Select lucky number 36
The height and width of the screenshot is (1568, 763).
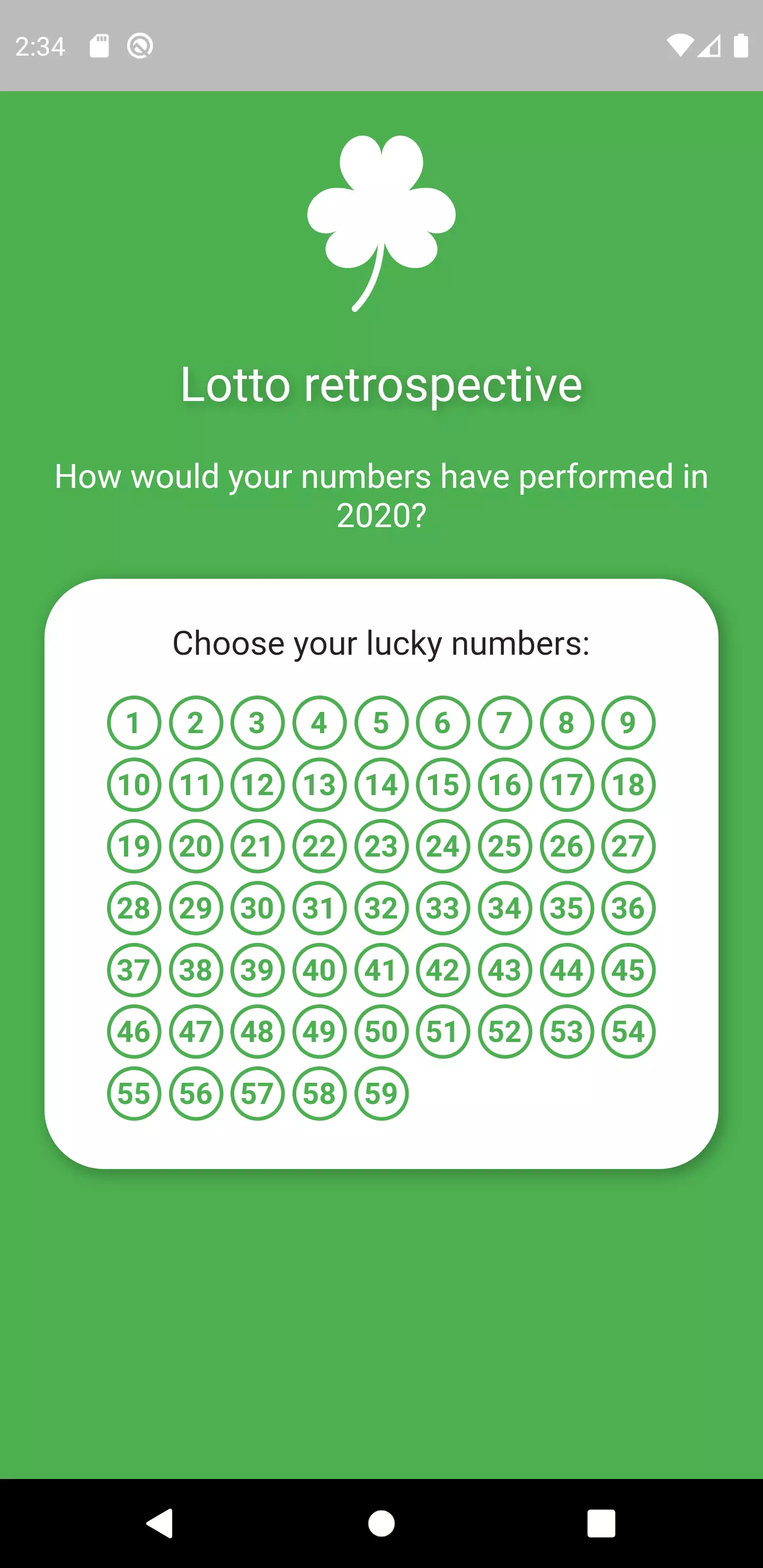click(628, 908)
